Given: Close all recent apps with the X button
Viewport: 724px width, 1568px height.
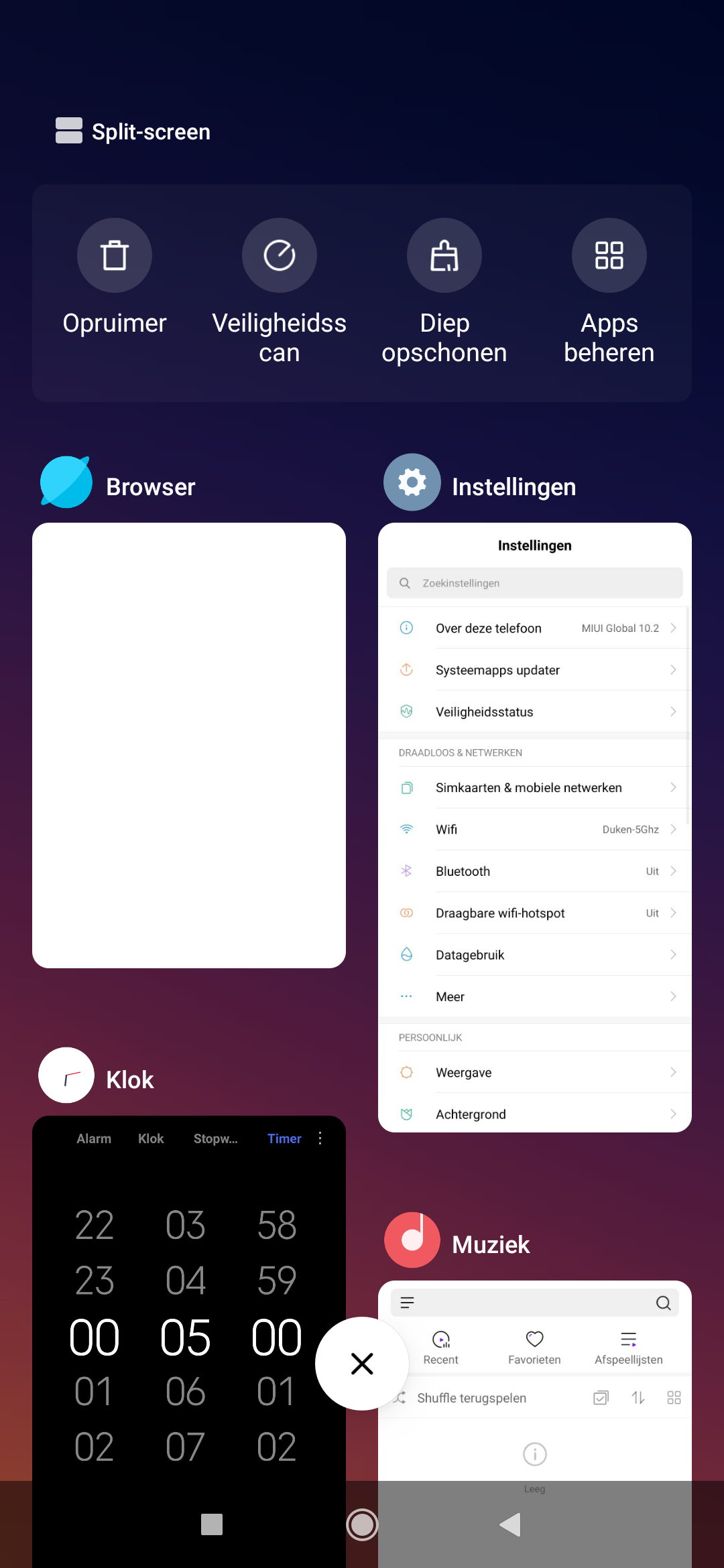Looking at the screenshot, I should pyautogui.click(x=362, y=1364).
